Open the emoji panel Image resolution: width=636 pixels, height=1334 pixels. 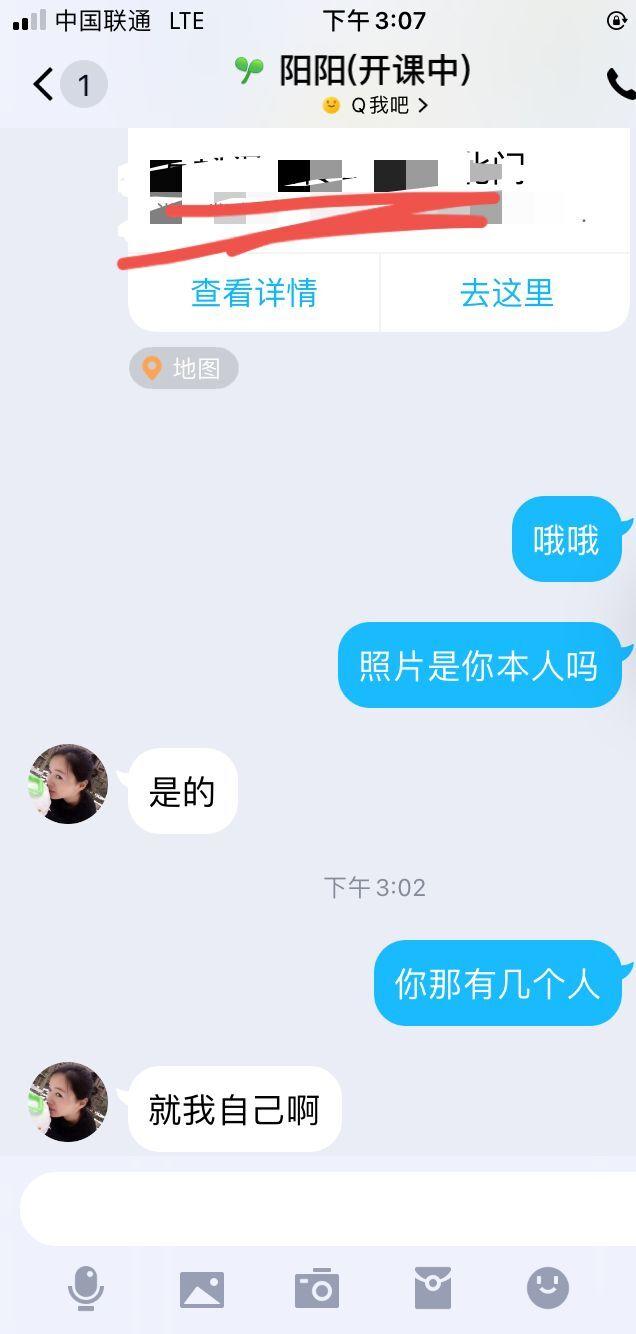[x=548, y=1288]
